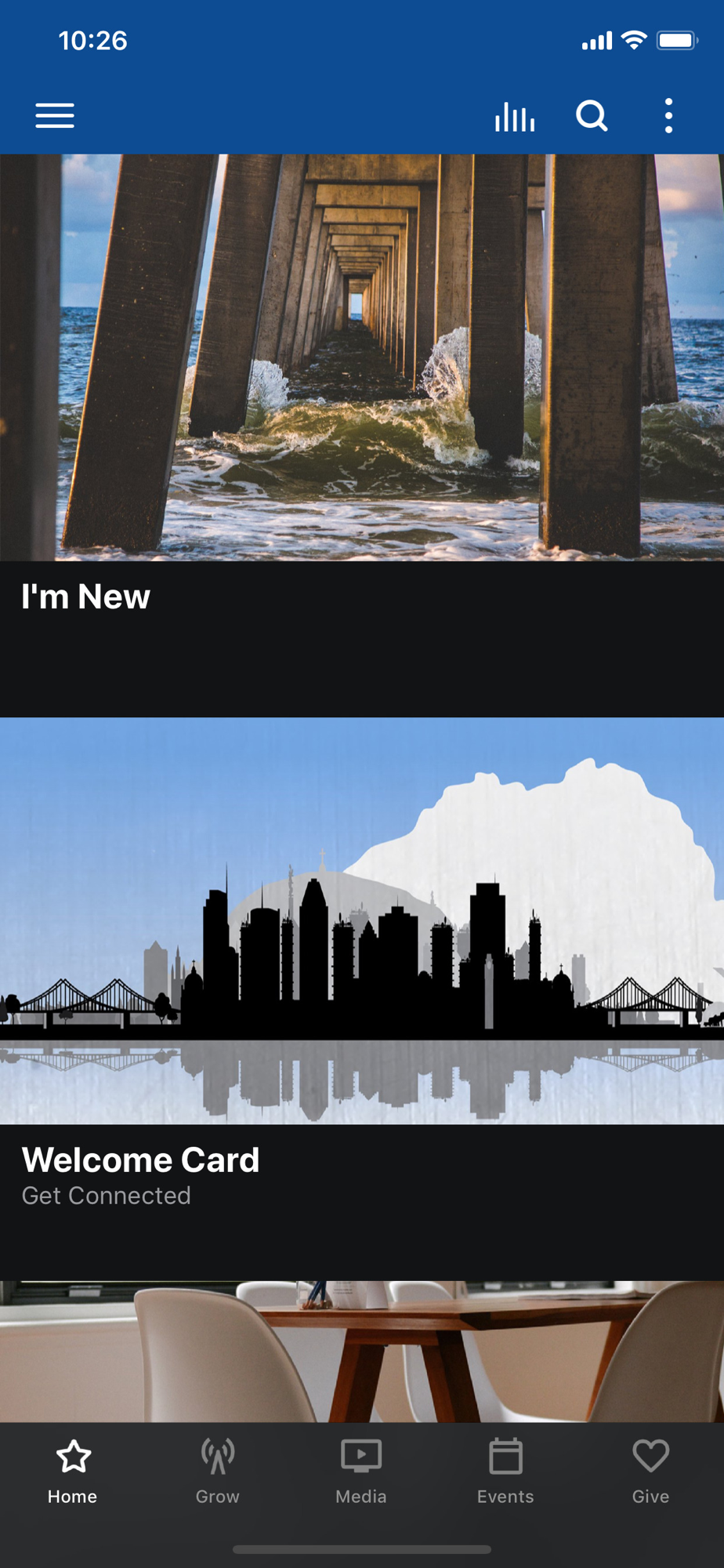724x1568 pixels.
Task: View the Events tab
Action: 505,1472
